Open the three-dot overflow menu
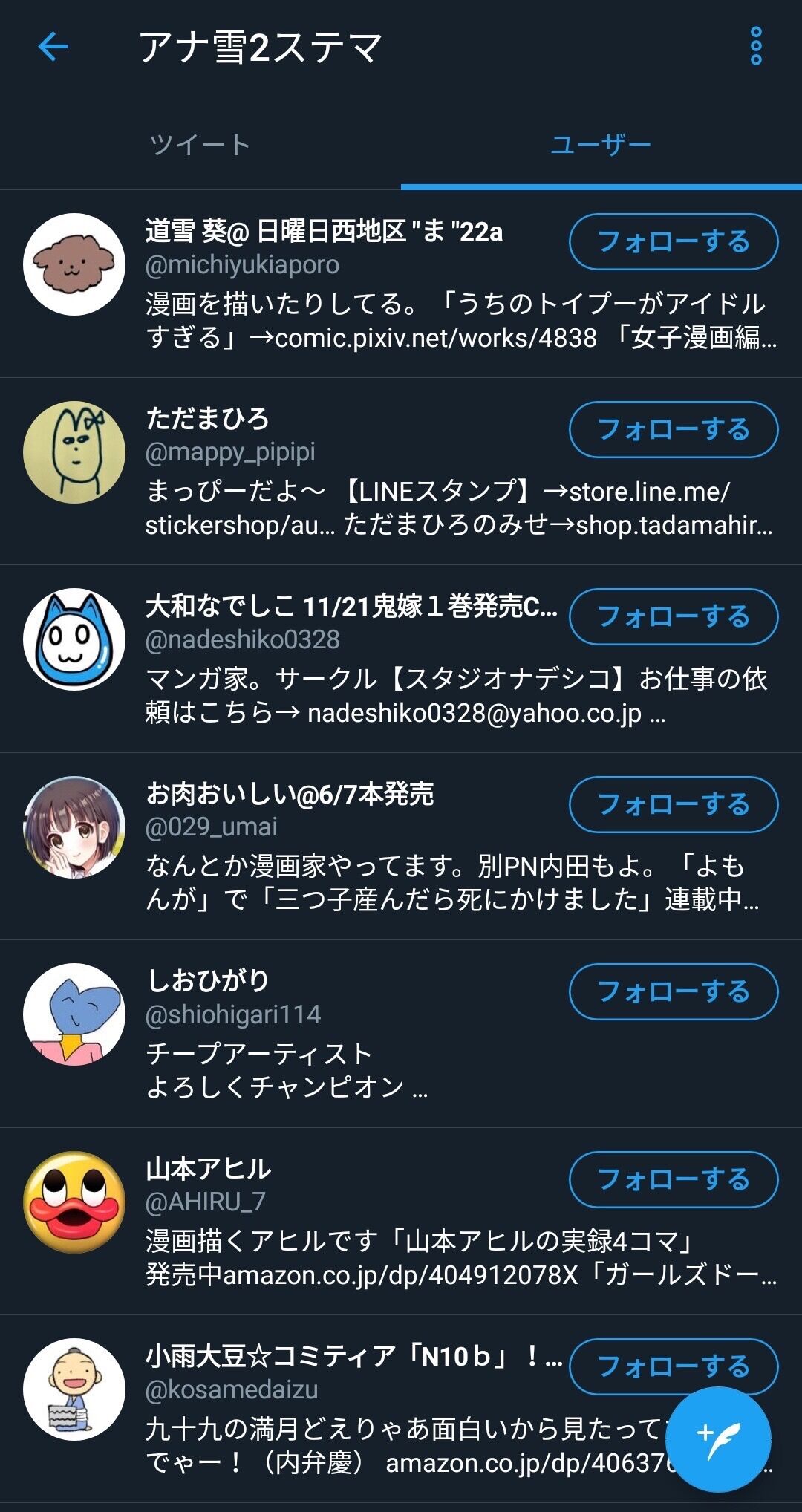 755,46
